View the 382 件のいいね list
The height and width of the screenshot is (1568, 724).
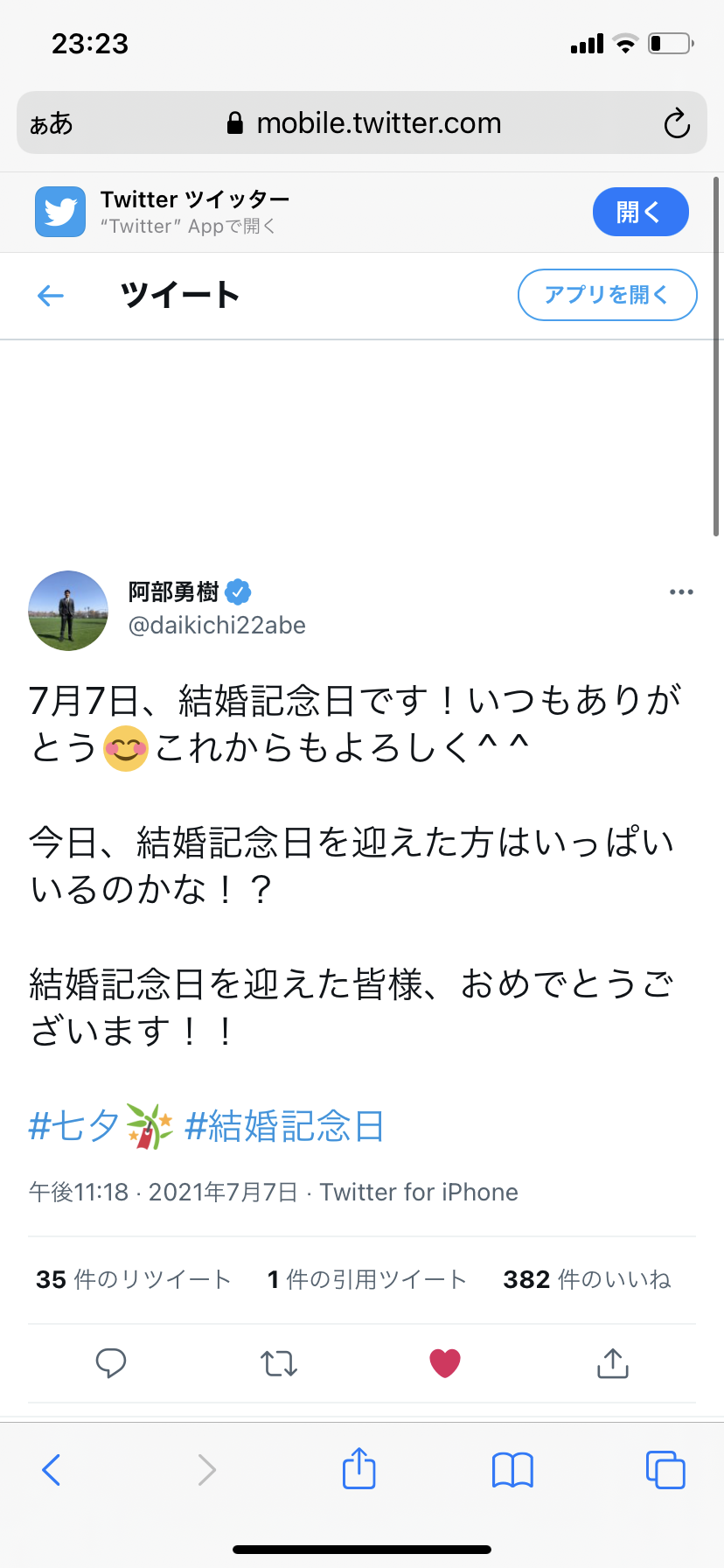point(587,1279)
